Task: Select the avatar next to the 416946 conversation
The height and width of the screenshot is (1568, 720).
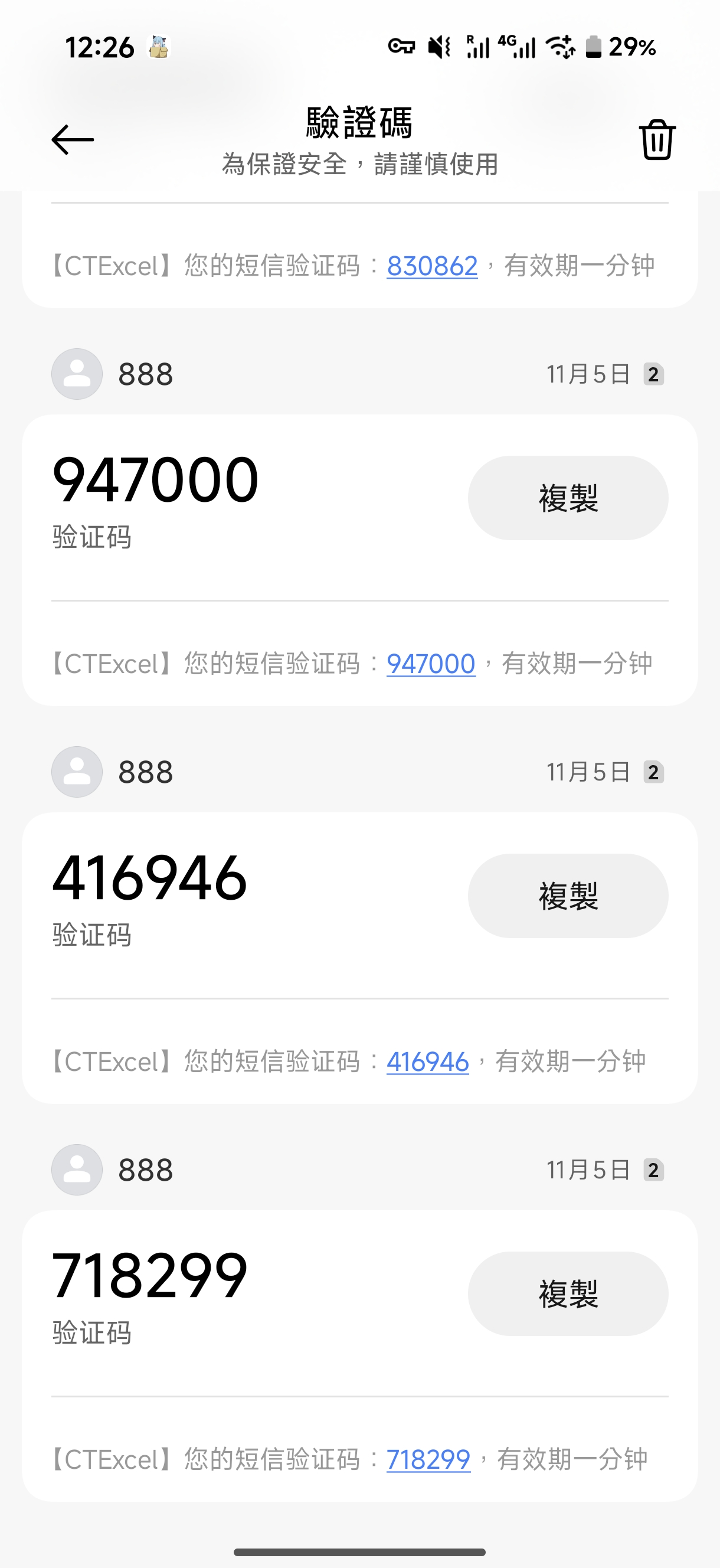Action: click(x=77, y=772)
